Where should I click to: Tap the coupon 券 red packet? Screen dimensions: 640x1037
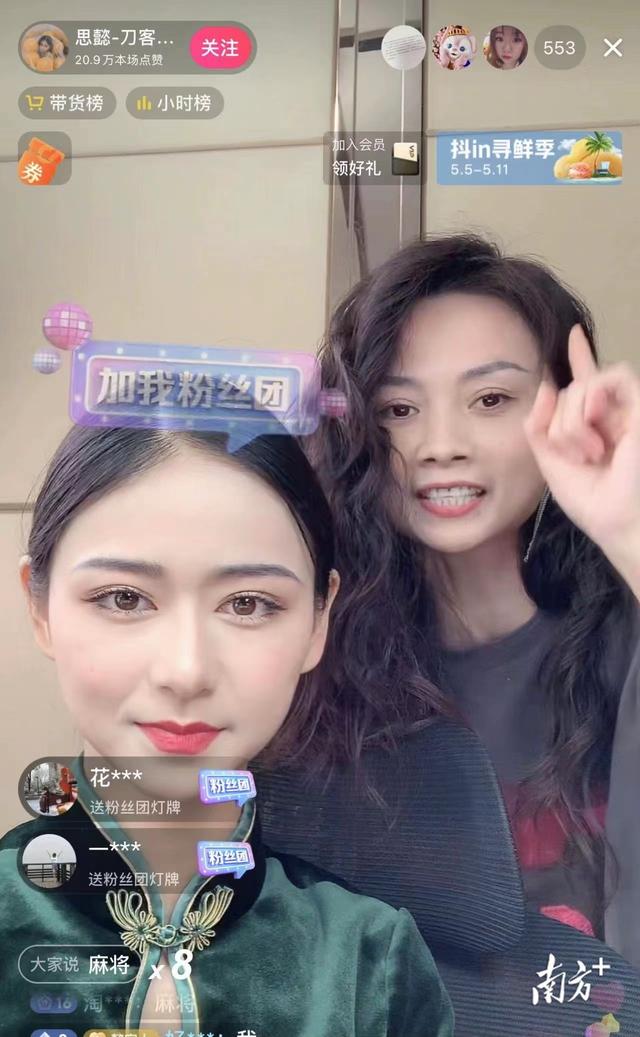pyautogui.click(x=44, y=159)
